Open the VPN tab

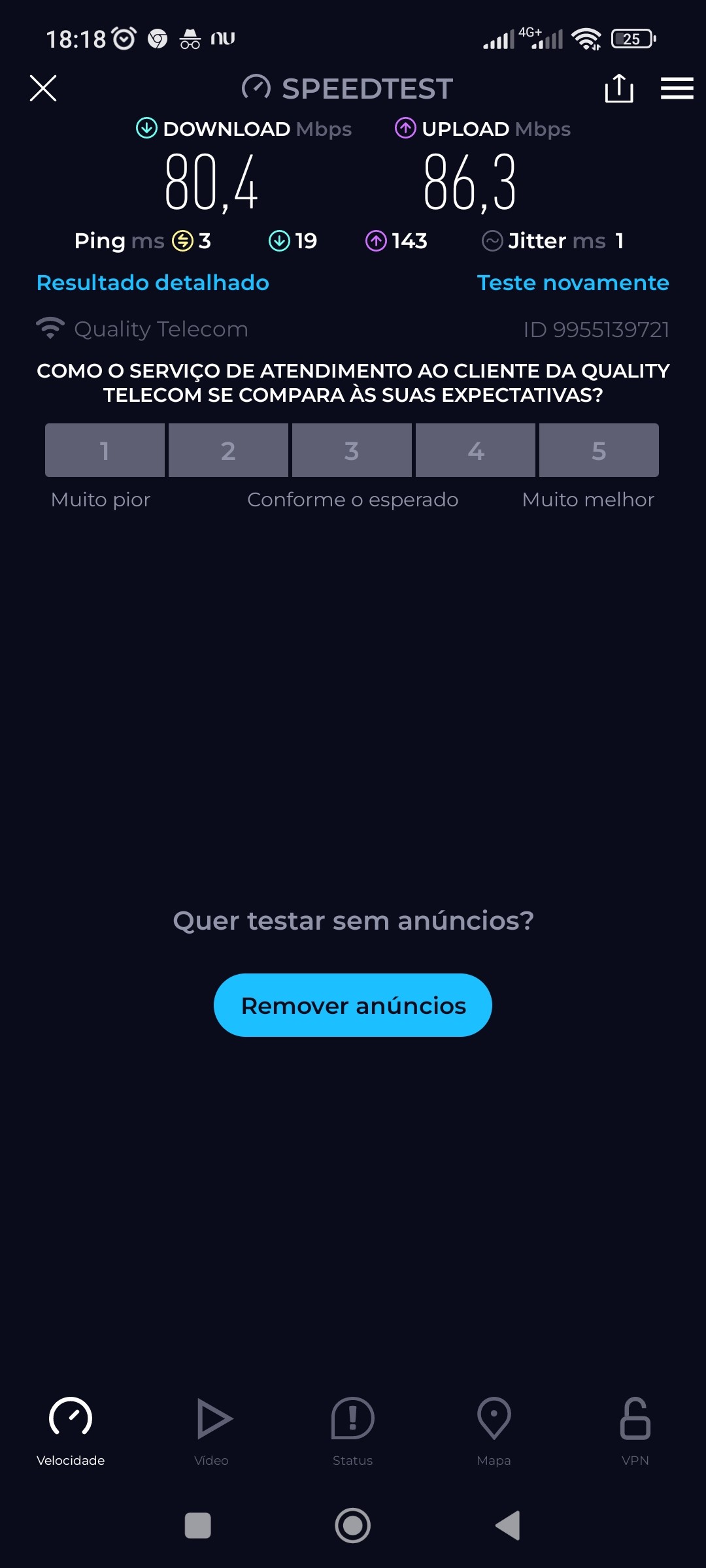(635, 1431)
